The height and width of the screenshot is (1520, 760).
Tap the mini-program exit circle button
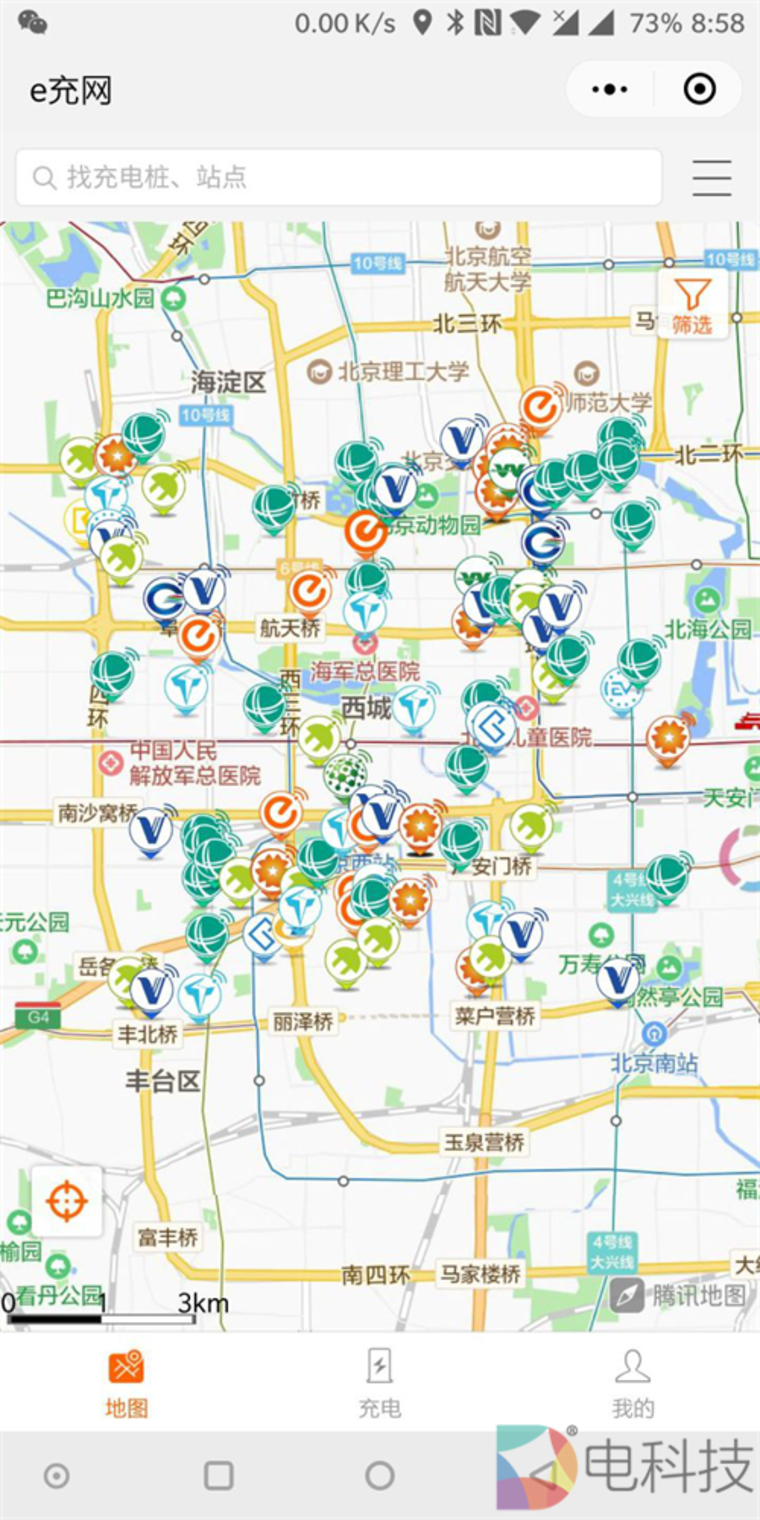699,89
